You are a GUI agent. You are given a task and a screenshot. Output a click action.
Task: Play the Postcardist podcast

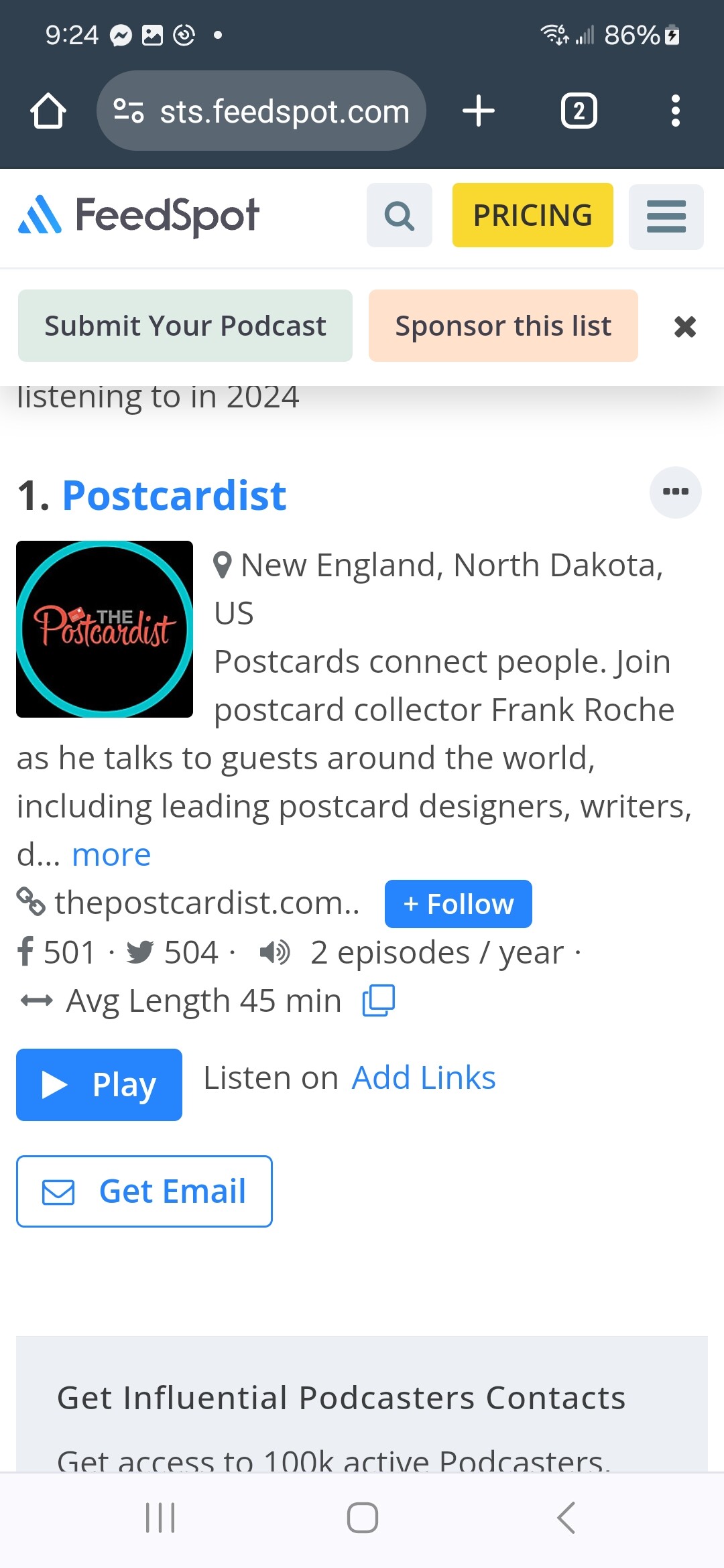coord(99,1084)
